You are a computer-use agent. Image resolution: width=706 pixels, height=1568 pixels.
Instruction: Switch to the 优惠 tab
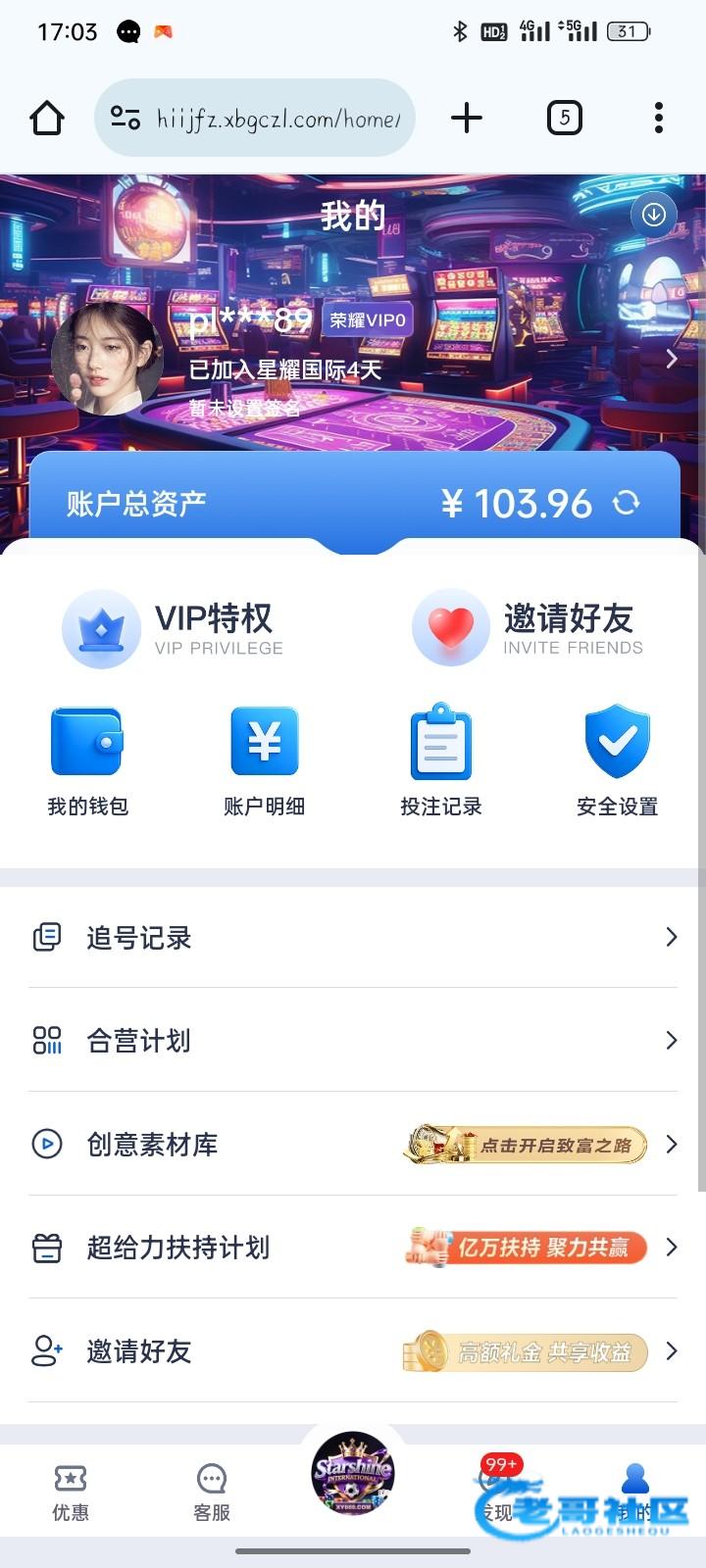[71, 1493]
